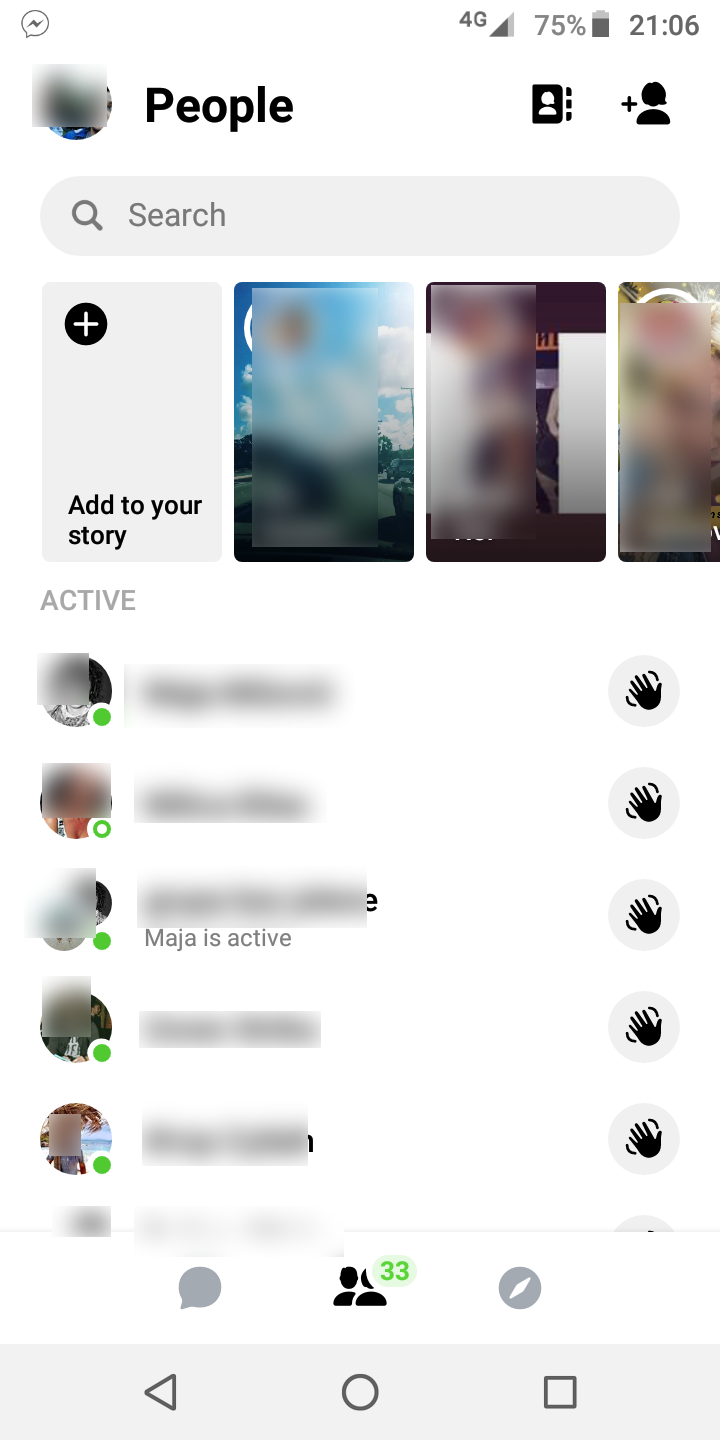Image resolution: width=720 pixels, height=1440 pixels.
Task: Open the second friend's story thumbnail
Action: click(515, 420)
